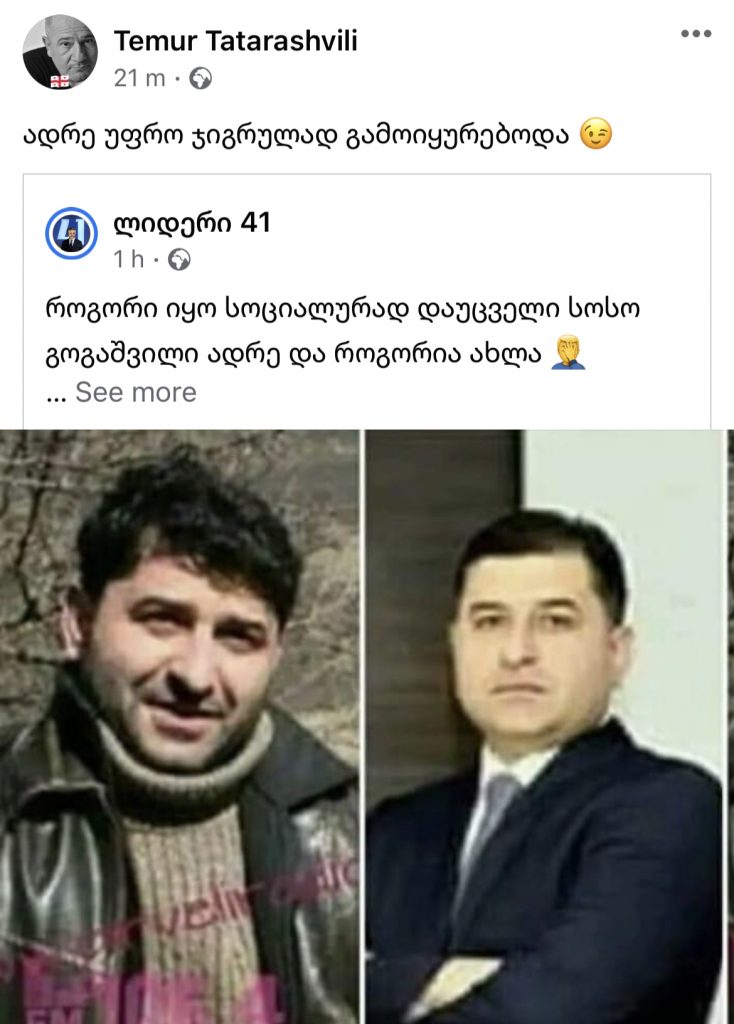Viewport: 734px width, 1024px height.
Task: Open Temur Tatarashvili's profile name link
Action: 235,41
